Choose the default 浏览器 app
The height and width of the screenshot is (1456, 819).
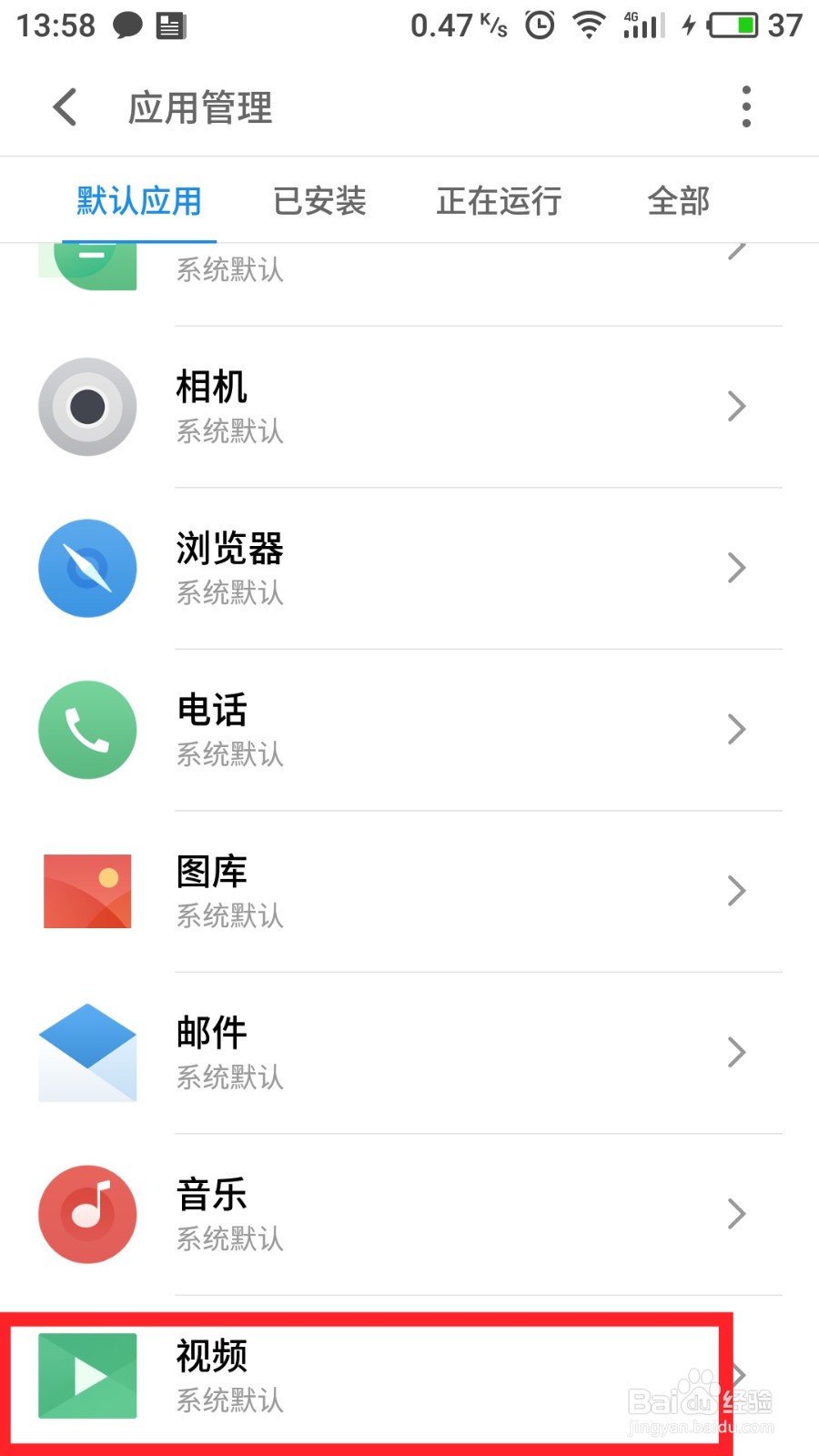(x=409, y=569)
